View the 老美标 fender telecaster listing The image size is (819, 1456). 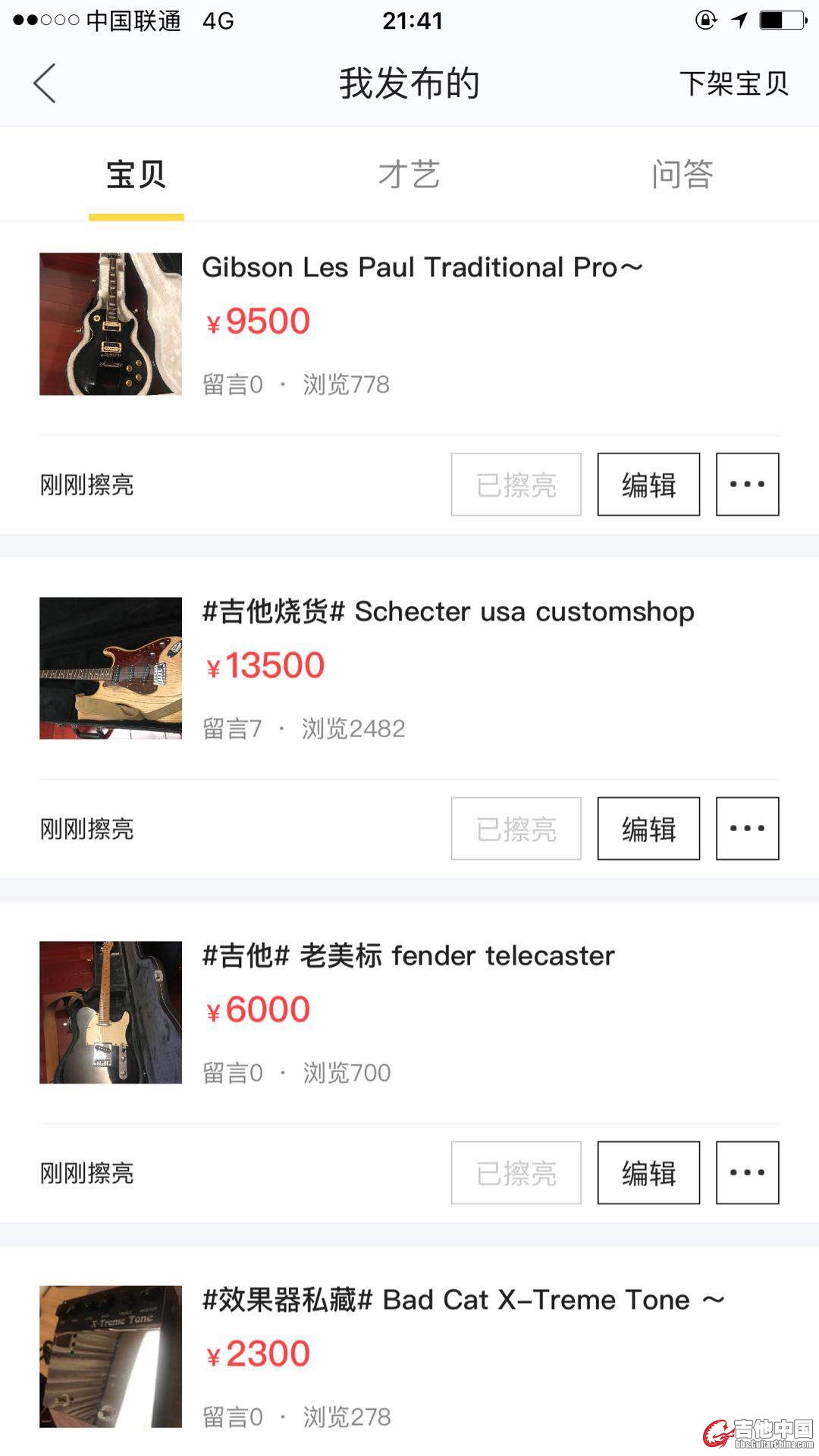pyautogui.click(x=408, y=956)
